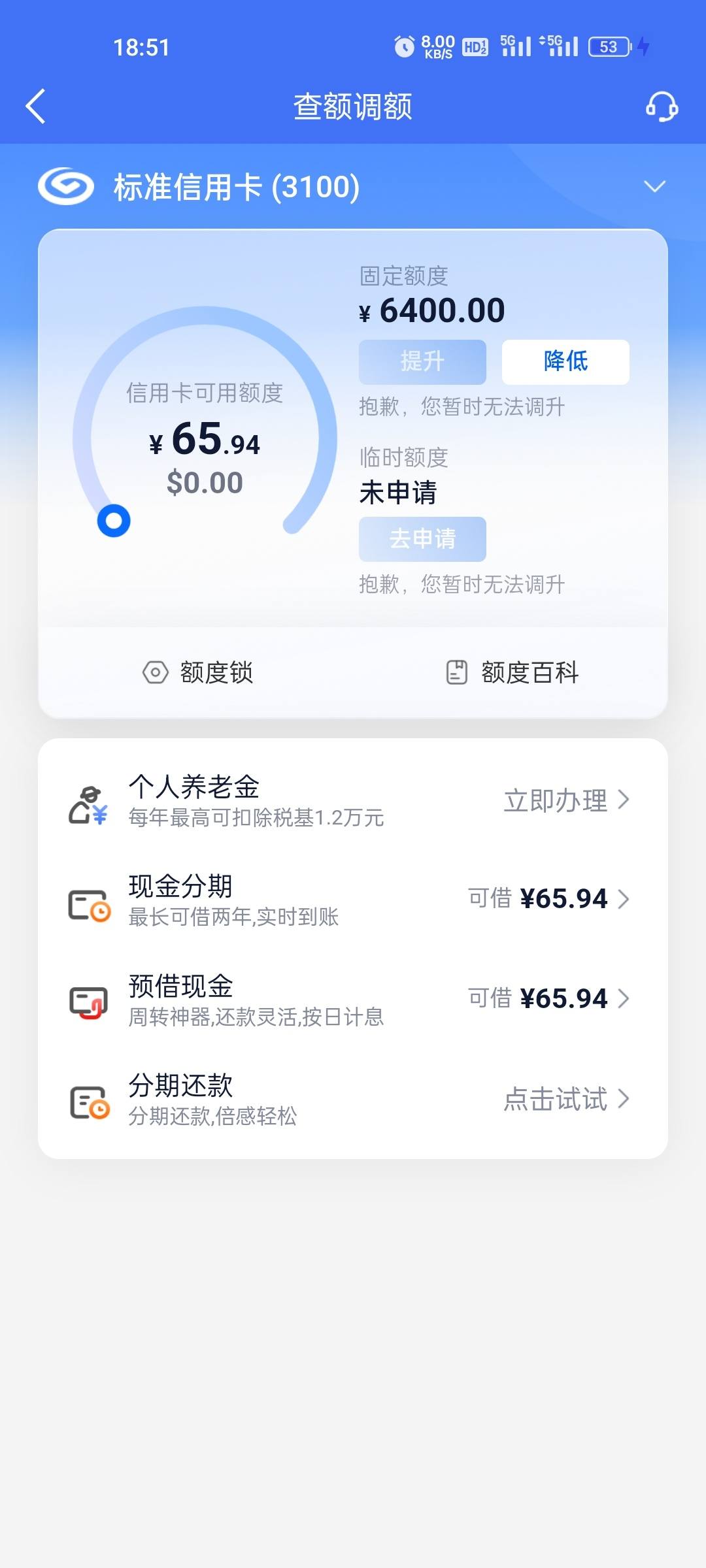This screenshot has height=1568, width=706.
Task: Open the 预借现金 row
Action: pos(353,1000)
